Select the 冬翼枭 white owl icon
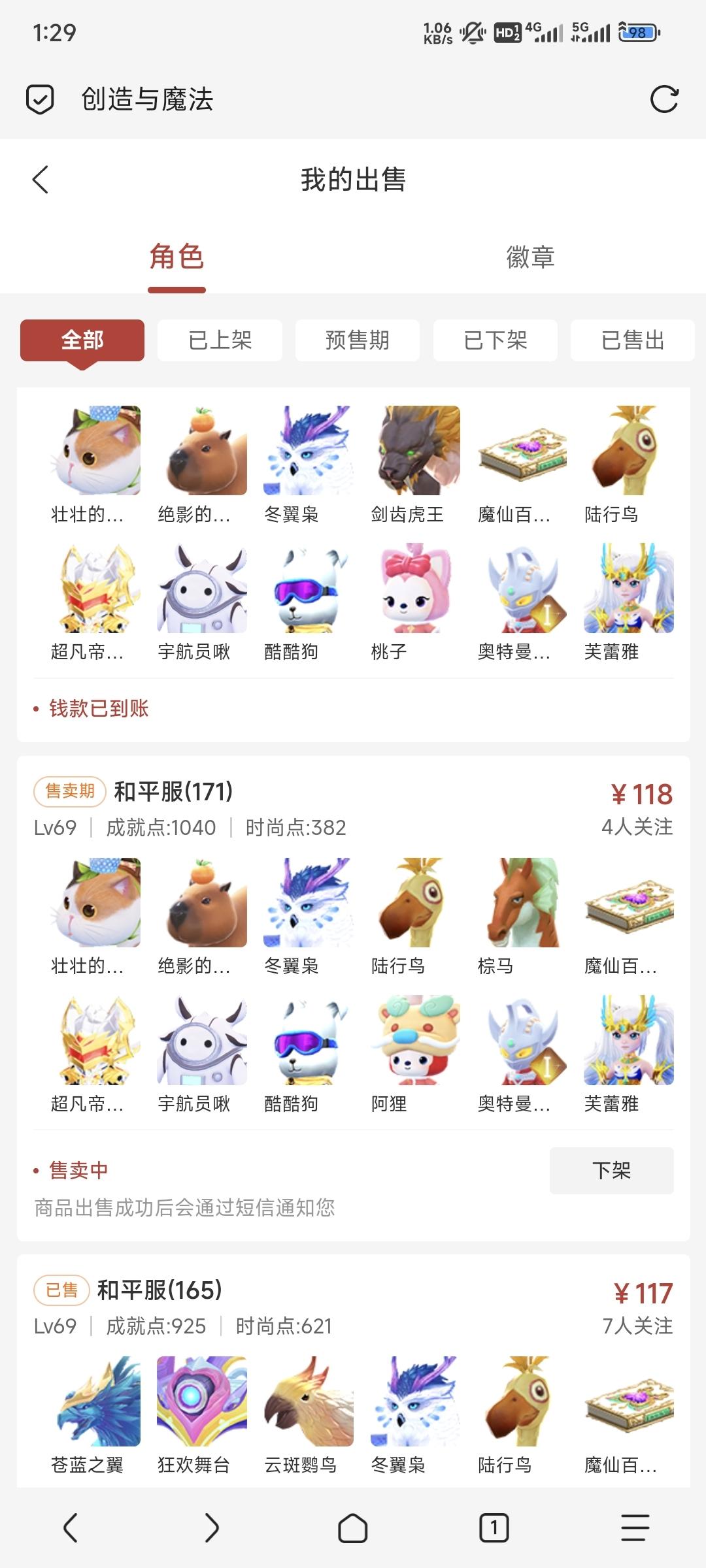 [305, 449]
